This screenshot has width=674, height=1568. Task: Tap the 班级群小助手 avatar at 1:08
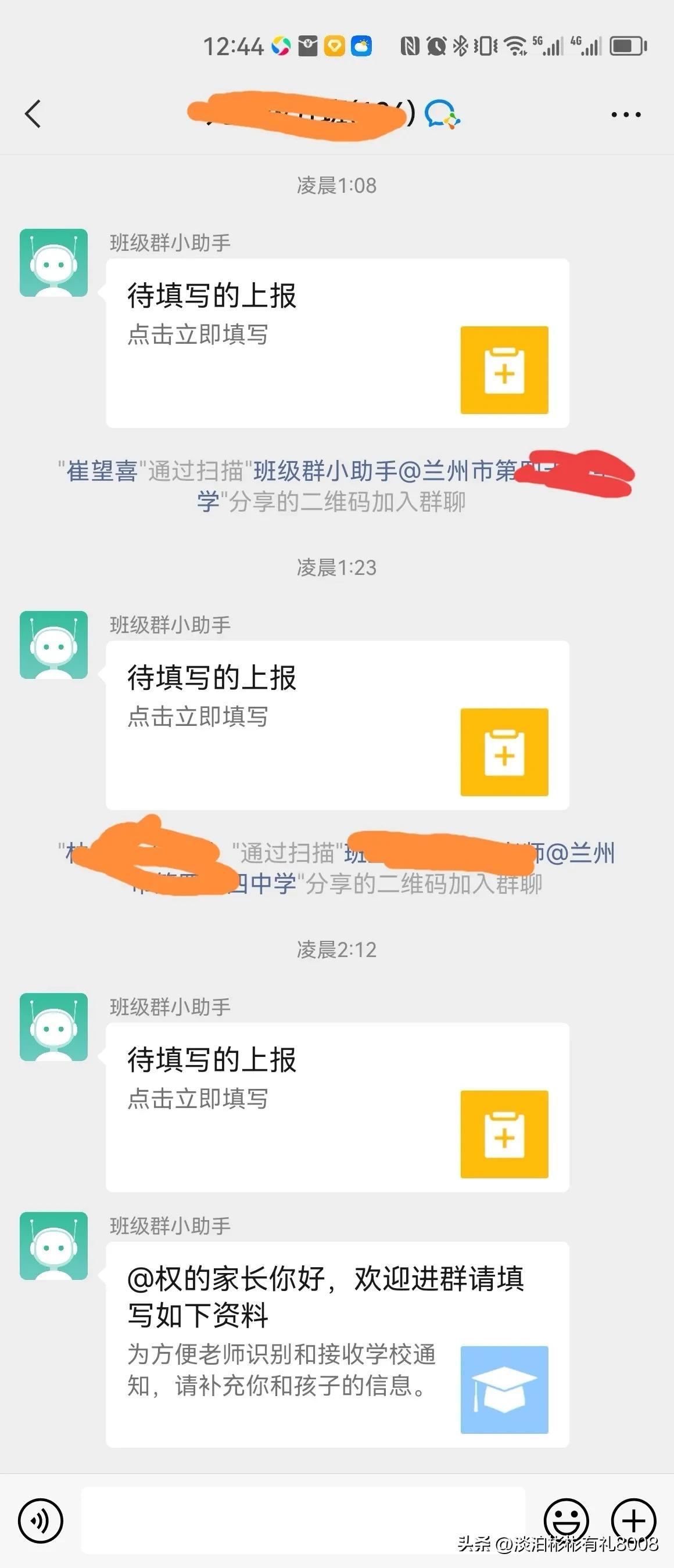tap(53, 263)
